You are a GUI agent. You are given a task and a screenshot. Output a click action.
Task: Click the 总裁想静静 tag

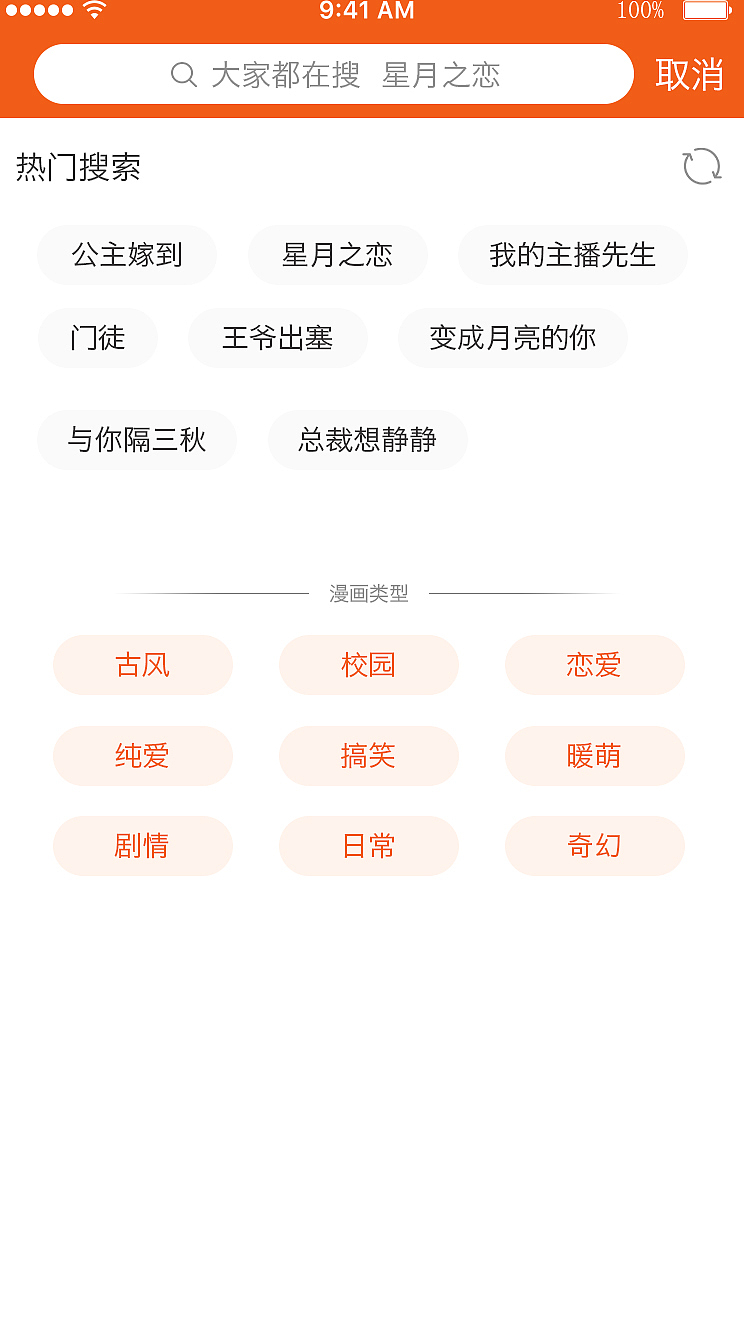367,440
